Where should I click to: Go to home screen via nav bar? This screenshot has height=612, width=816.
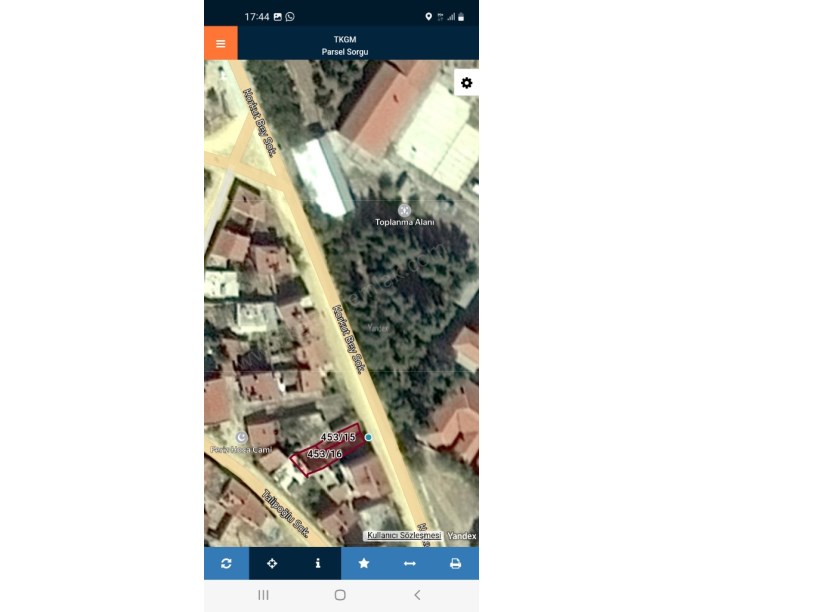(340, 595)
